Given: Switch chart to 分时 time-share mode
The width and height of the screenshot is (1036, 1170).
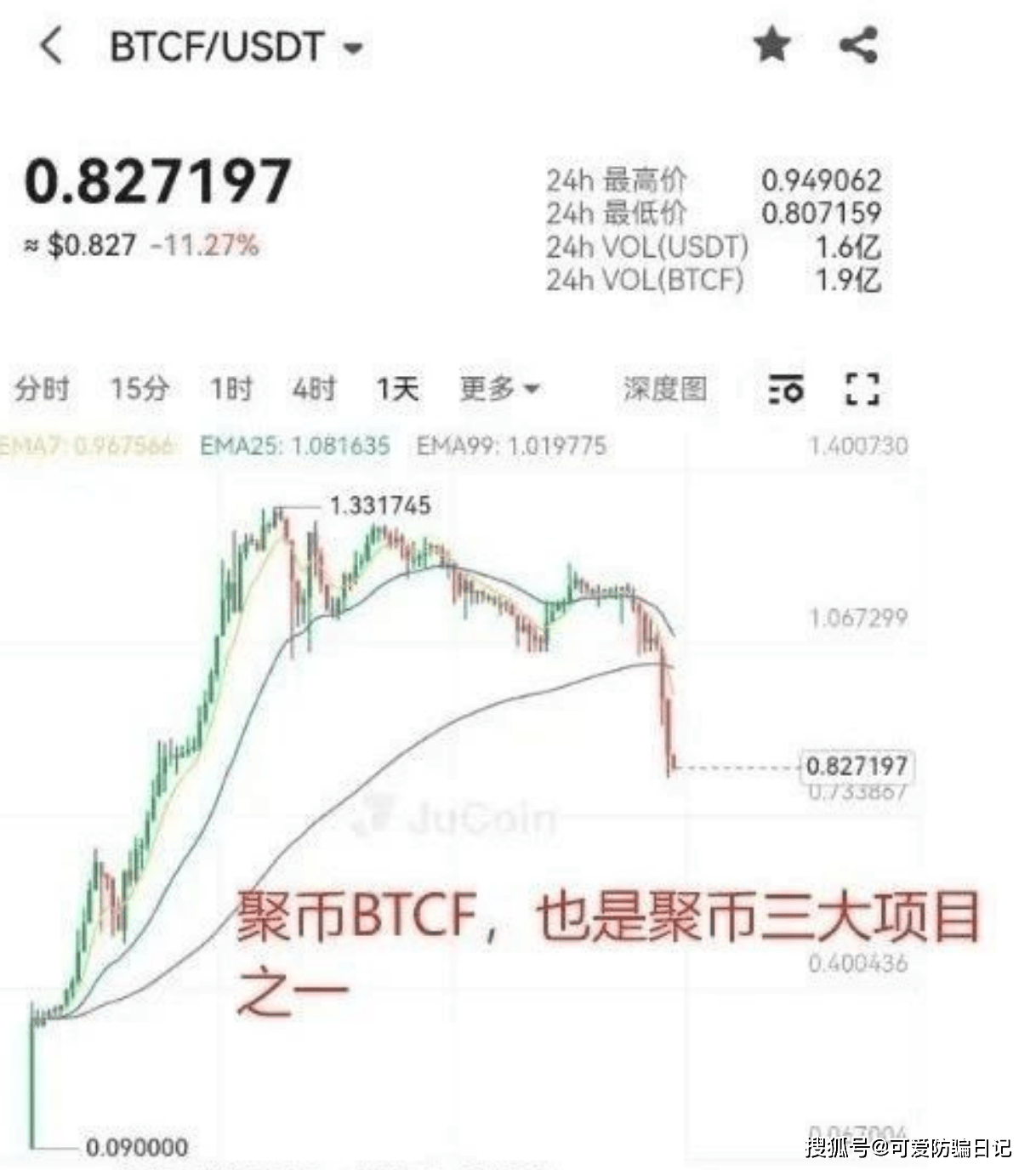Looking at the screenshot, I should click(41, 387).
